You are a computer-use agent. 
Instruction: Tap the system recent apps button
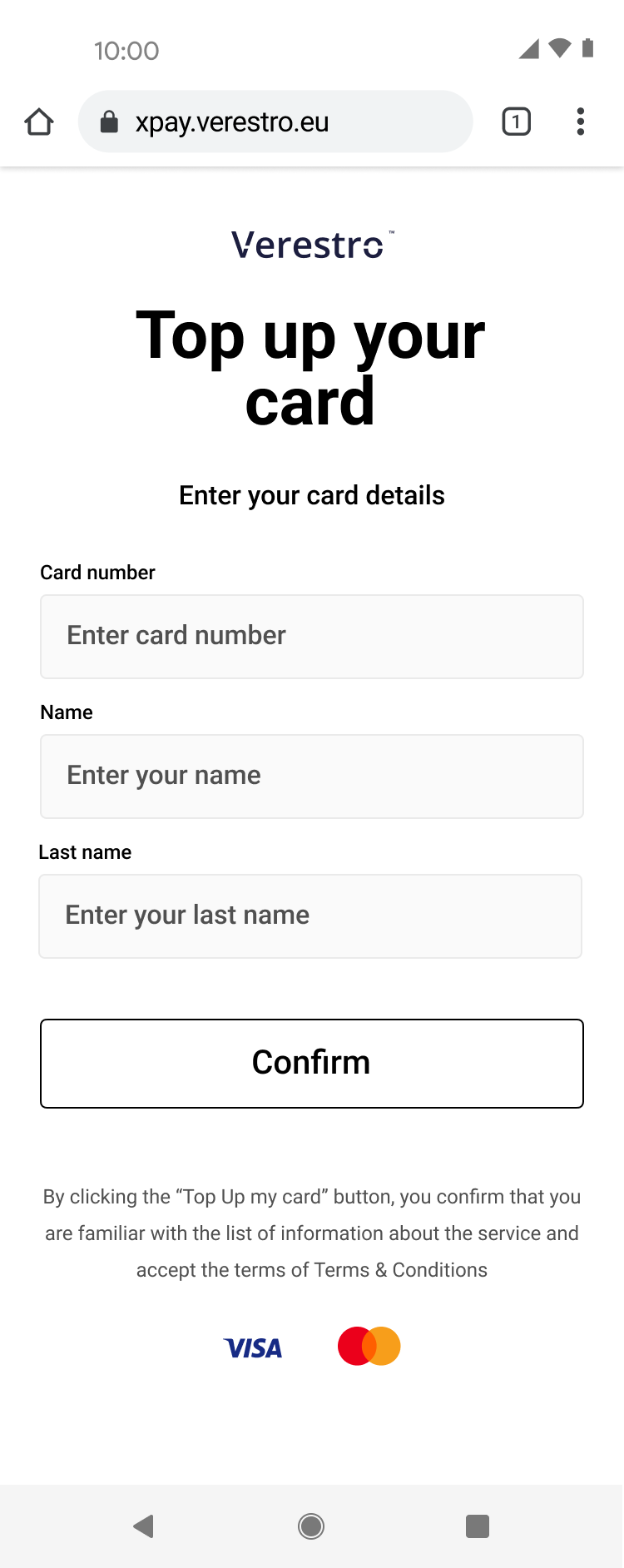click(x=478, y=1526)
